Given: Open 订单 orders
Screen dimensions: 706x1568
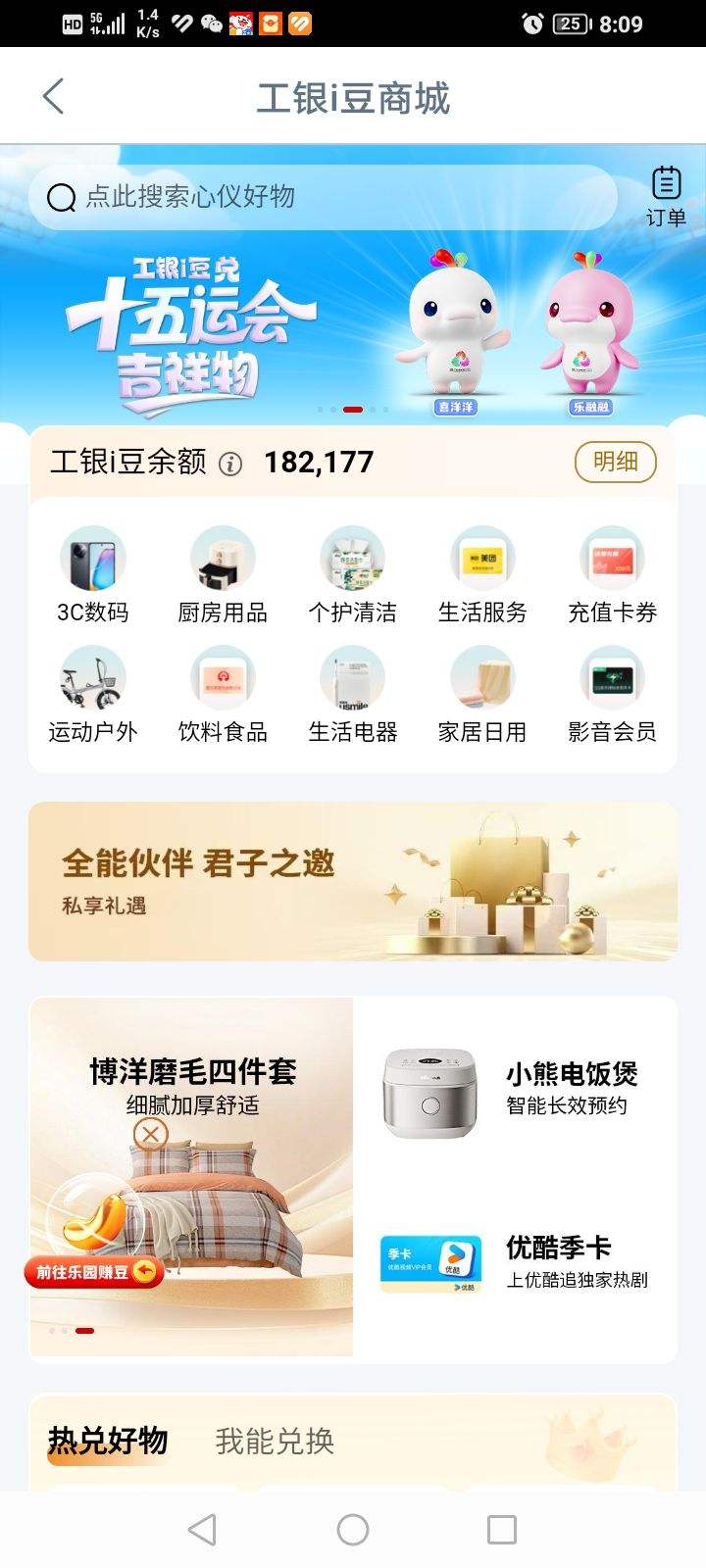Looking at the screenshot, I should click(666, 197).
